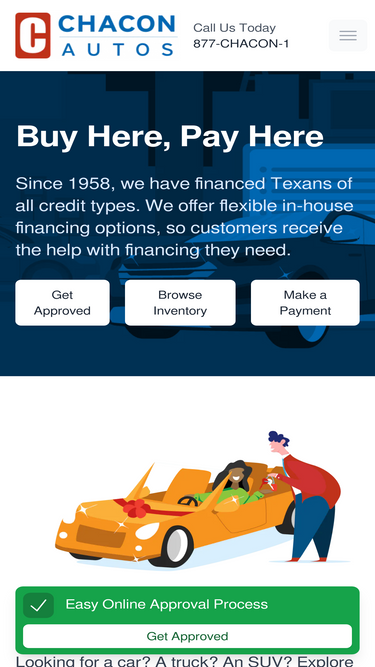The height and width of the screenshot is (667, 375).
Task: Tap Get Approved in the green banner
Action: coord(188,636)
